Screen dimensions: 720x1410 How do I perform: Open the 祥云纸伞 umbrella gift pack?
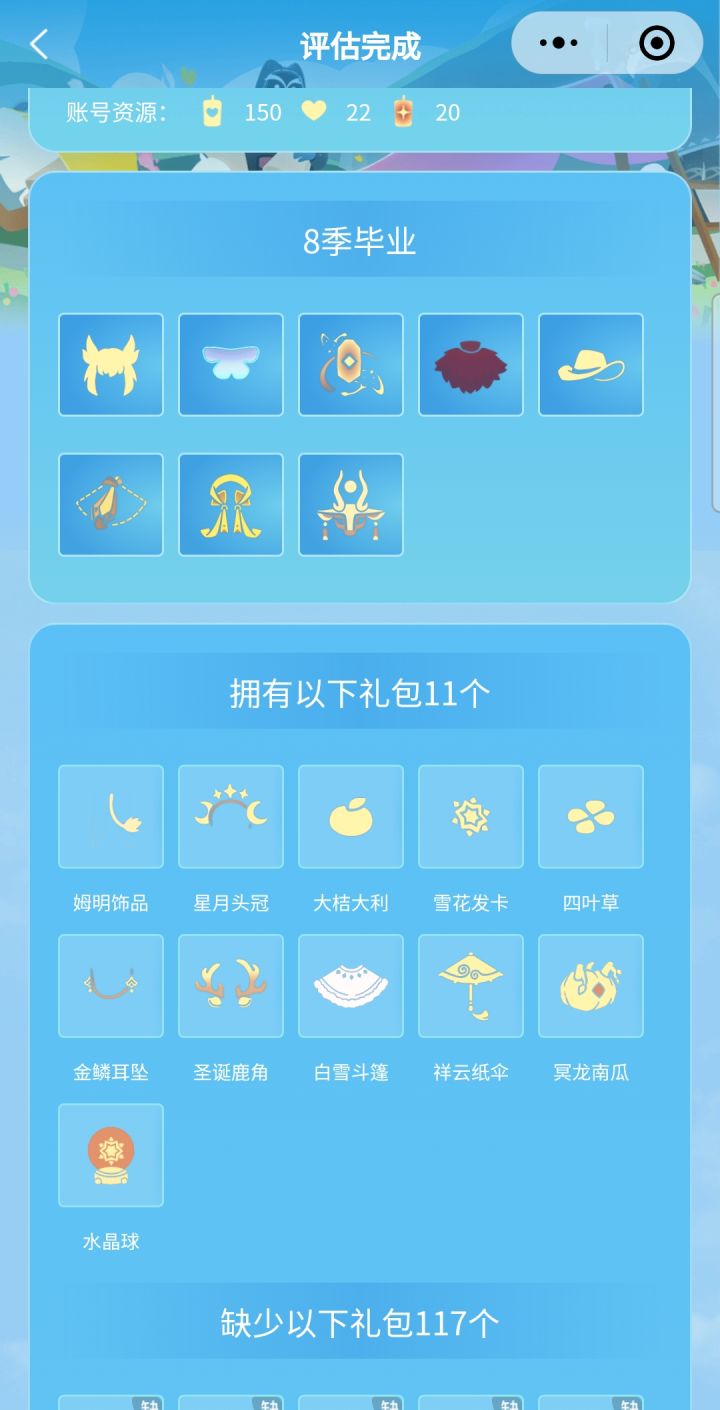(470, 985)
